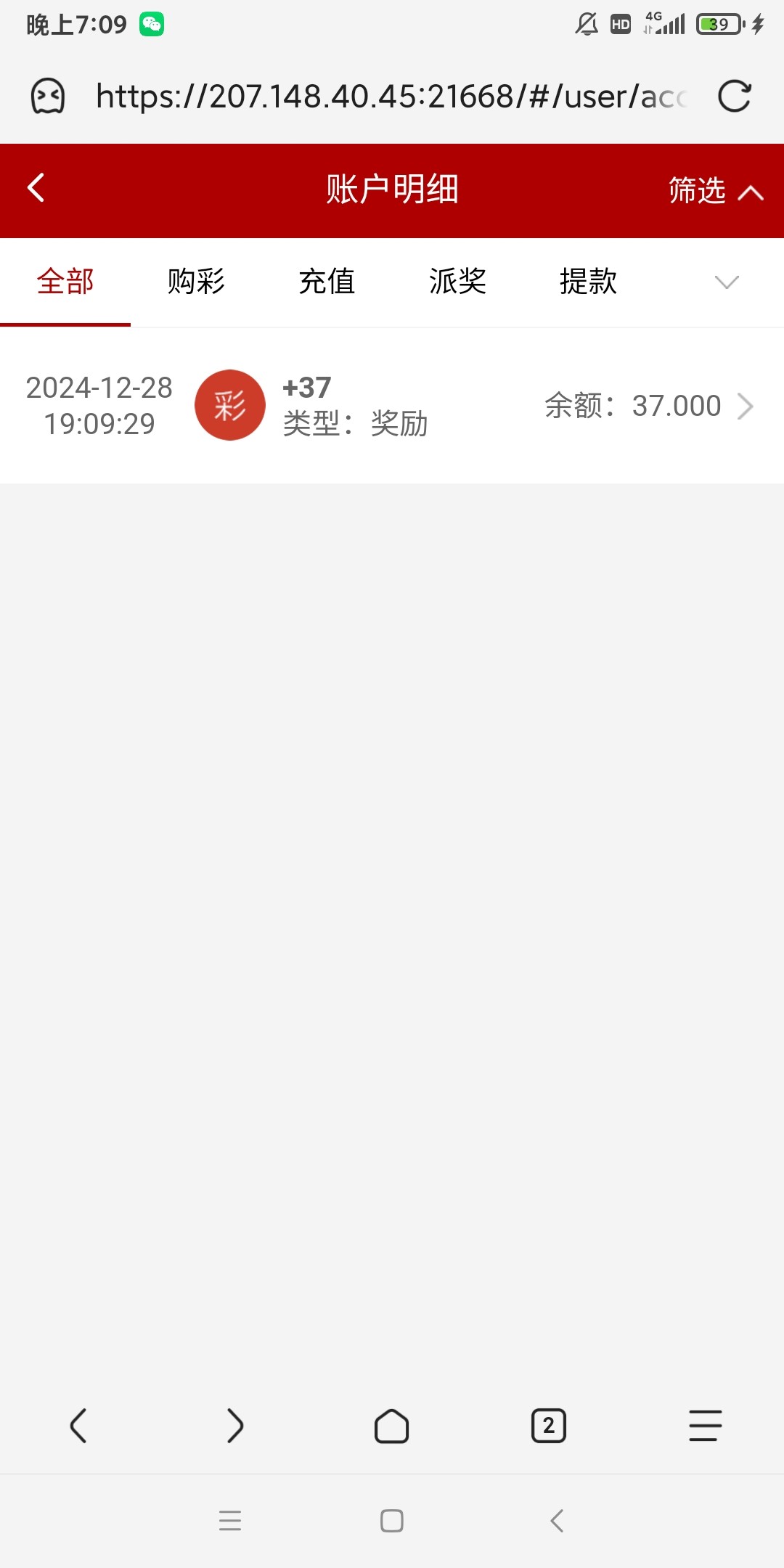
Task: Open system recent apps
Action: click(230, 1521)
